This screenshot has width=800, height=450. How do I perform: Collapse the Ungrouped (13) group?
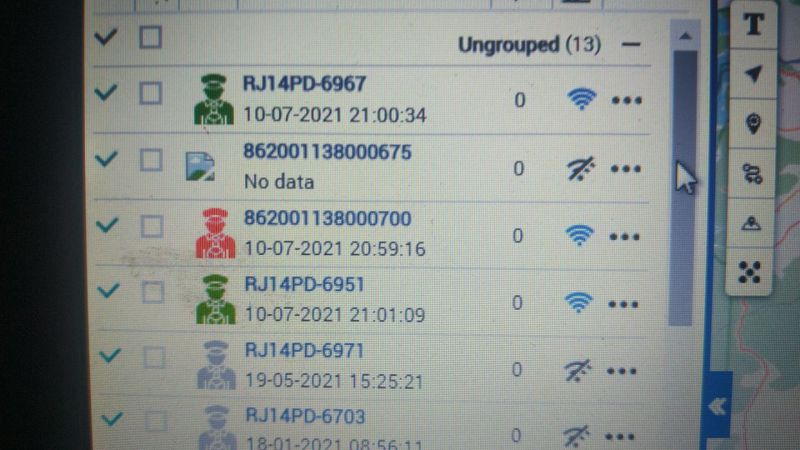click(x=630, y=44)
